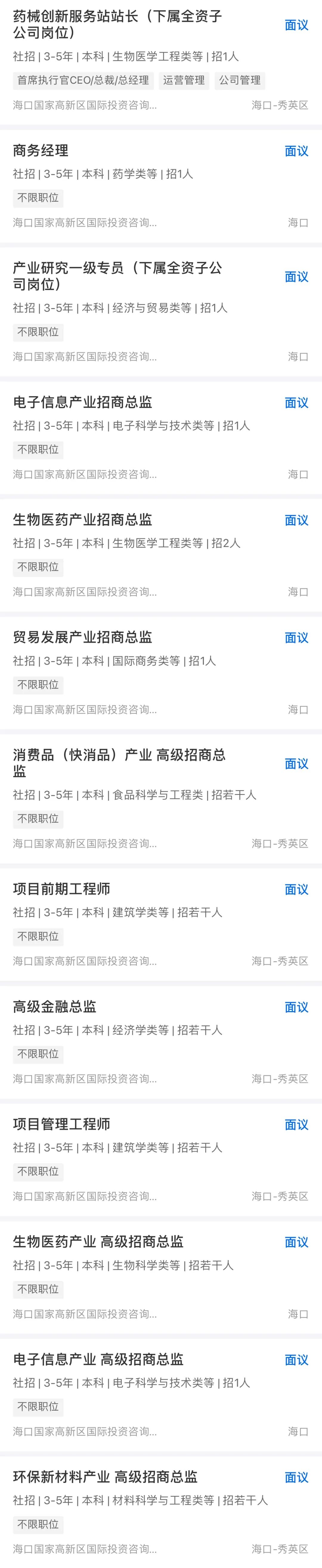This screenshot has width=322, height=1568.
Task: Open 电子信息产业招商总监 listing with 招1人
Action: [x=83, y=402]
